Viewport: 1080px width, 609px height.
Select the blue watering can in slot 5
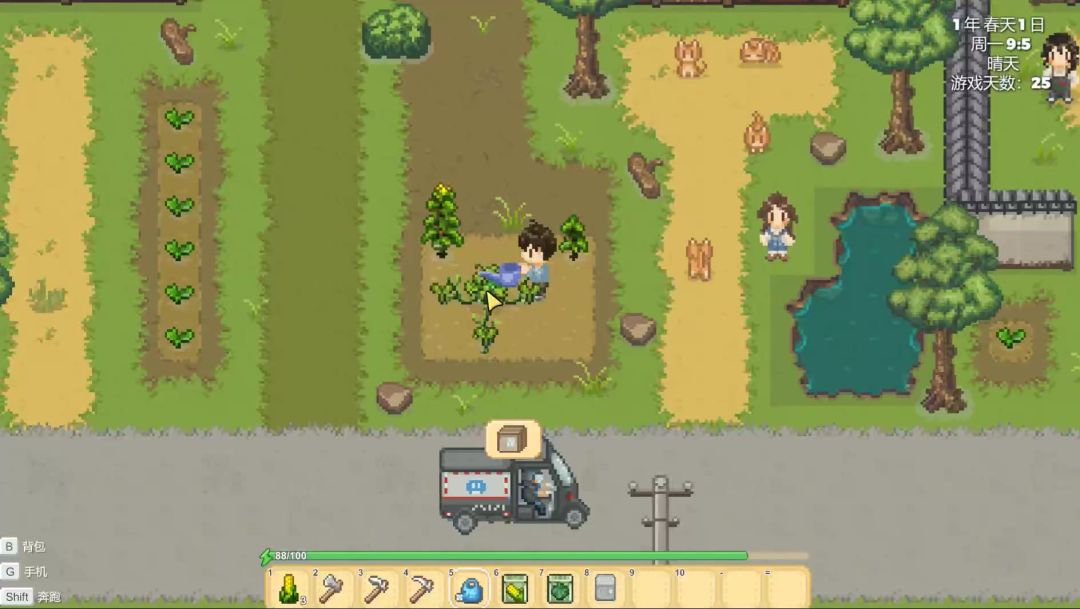[468, 589]
